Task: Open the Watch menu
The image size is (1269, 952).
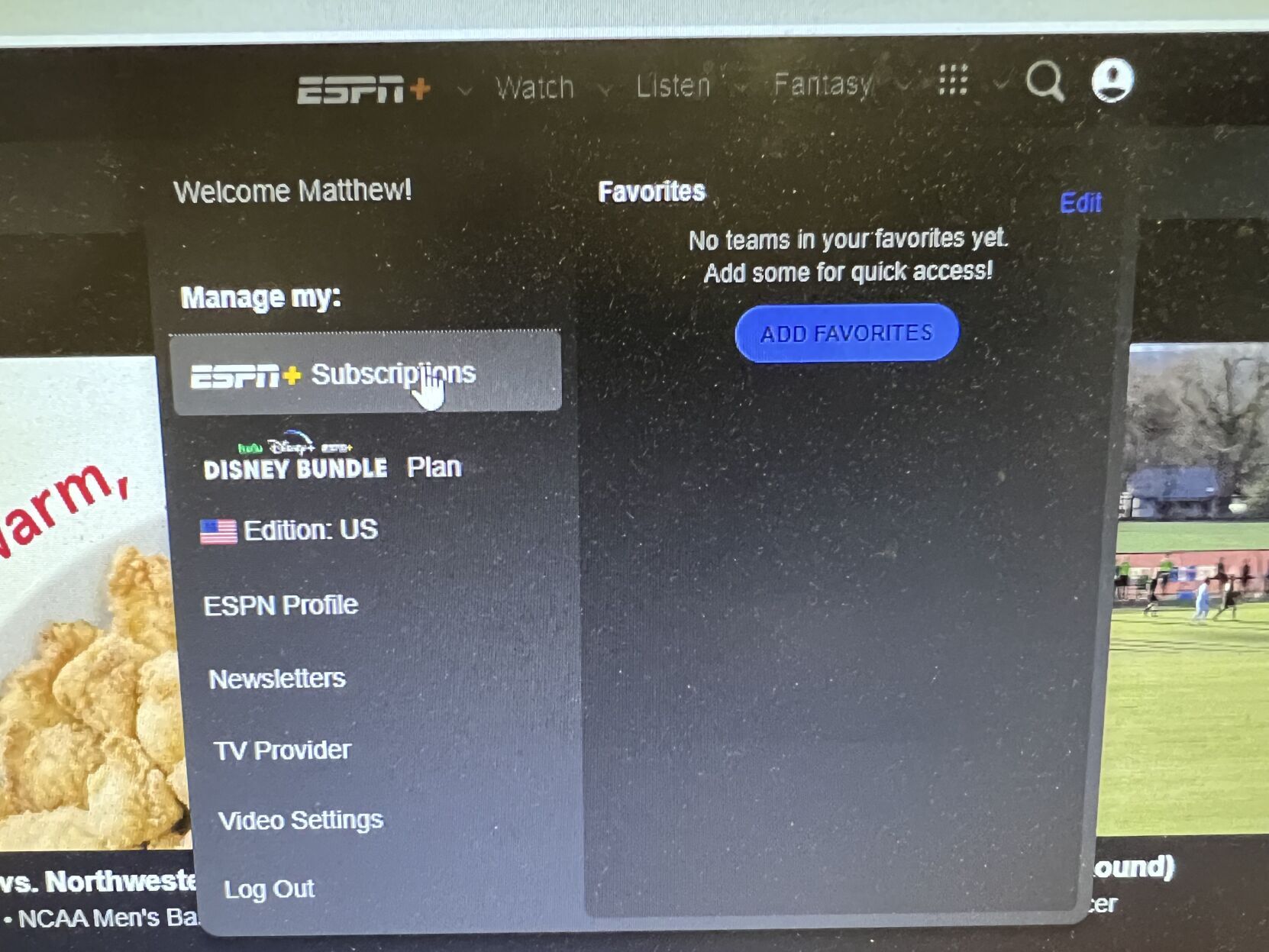Action: pyautogui.click(x=534, y=88)
